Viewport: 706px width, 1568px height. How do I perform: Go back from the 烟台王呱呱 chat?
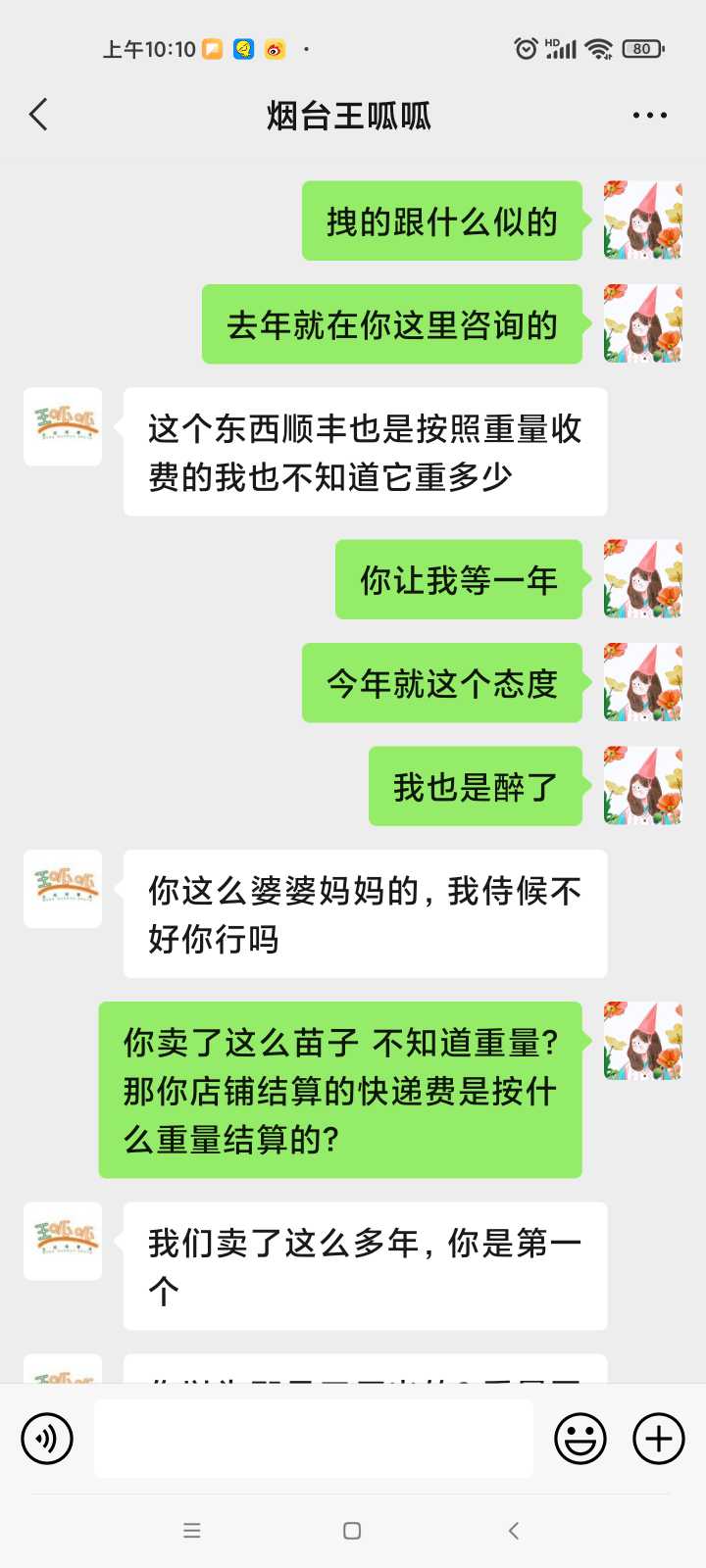click(38, 115)
